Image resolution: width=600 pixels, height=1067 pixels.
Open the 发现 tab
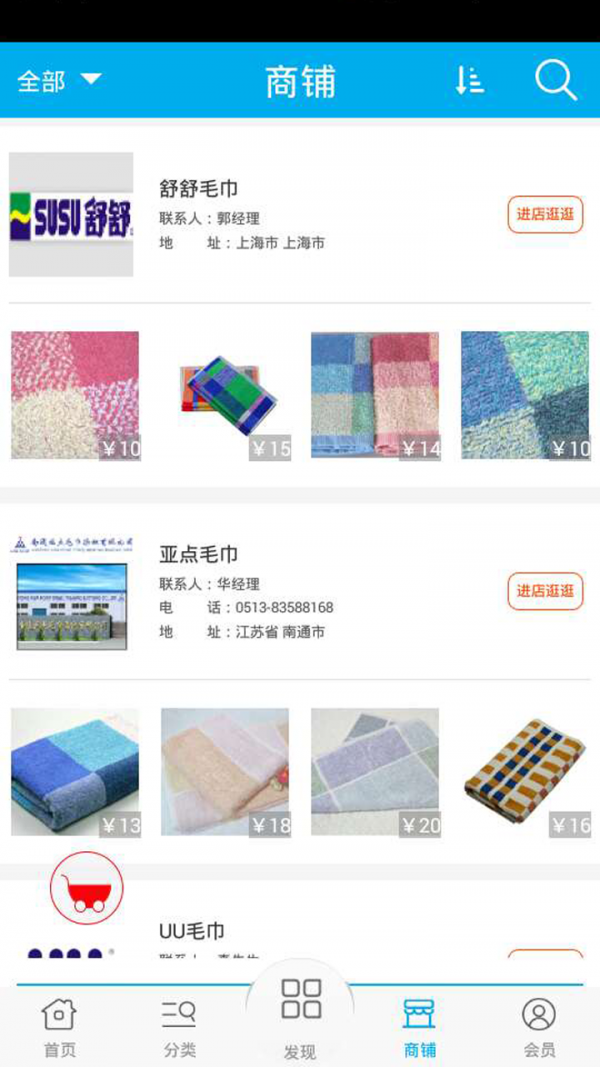pos(300,1015)
